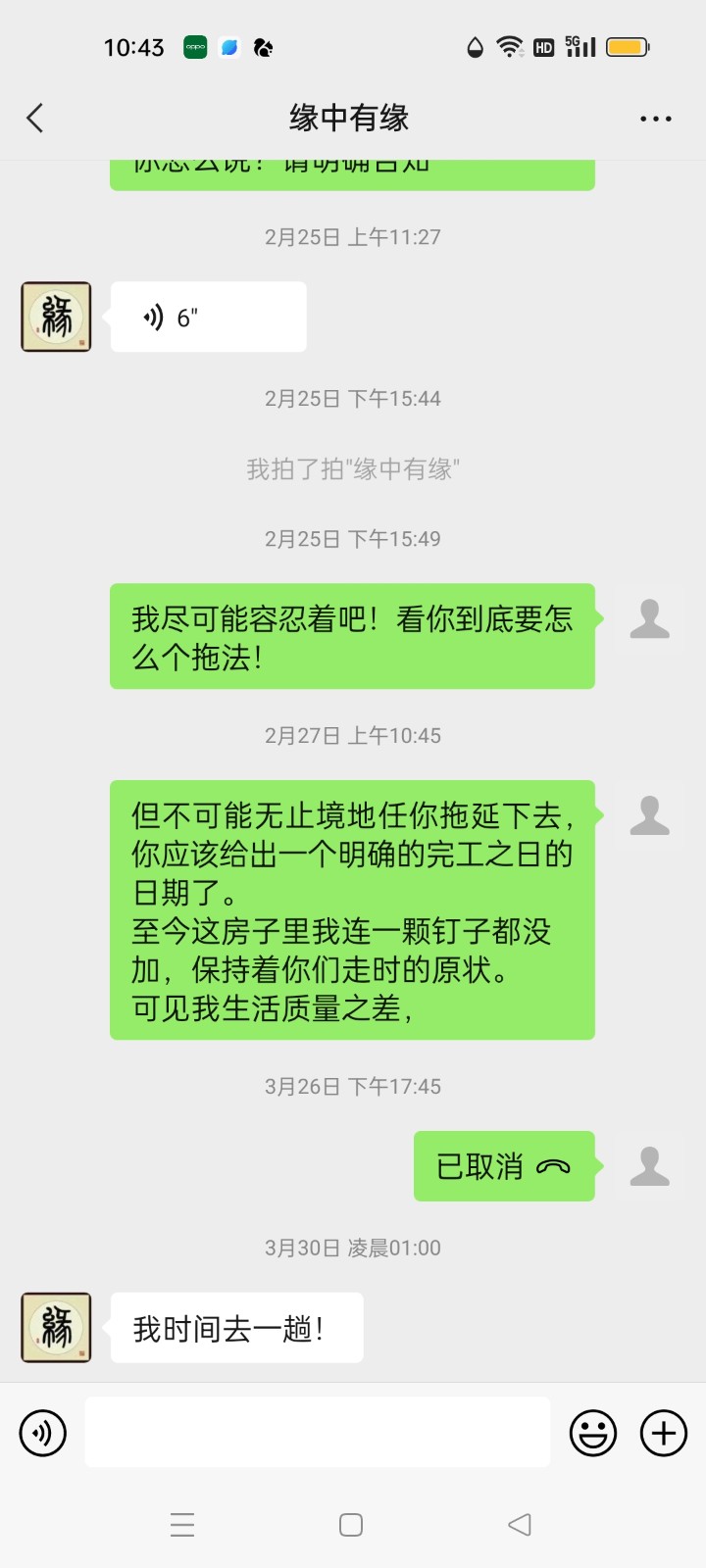The image size is (706, 1568).
Task: Open contact avatar beside 我时间去一趟!
Action: tap(56, 1327)
